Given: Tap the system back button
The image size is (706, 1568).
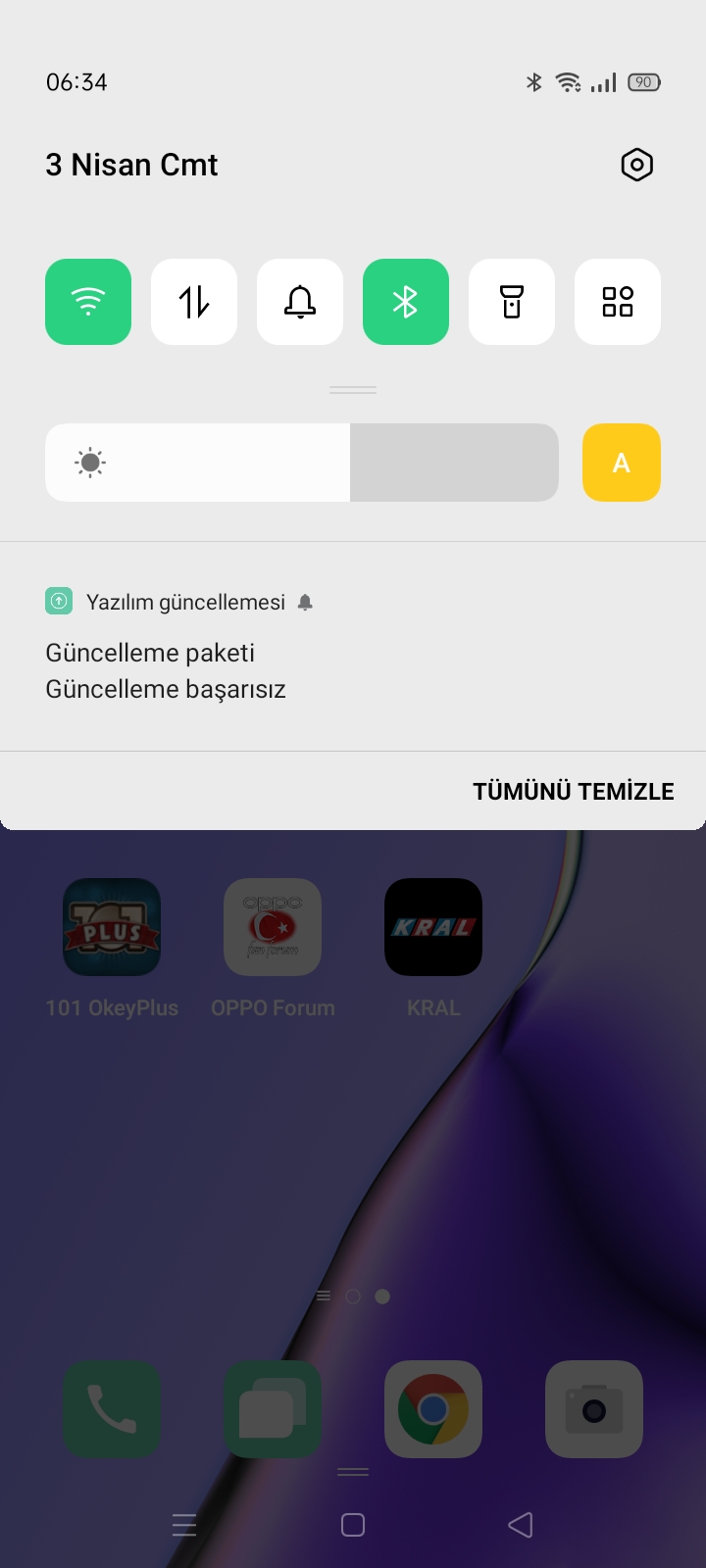Looking at the screenshot, I should (521, 1525).
